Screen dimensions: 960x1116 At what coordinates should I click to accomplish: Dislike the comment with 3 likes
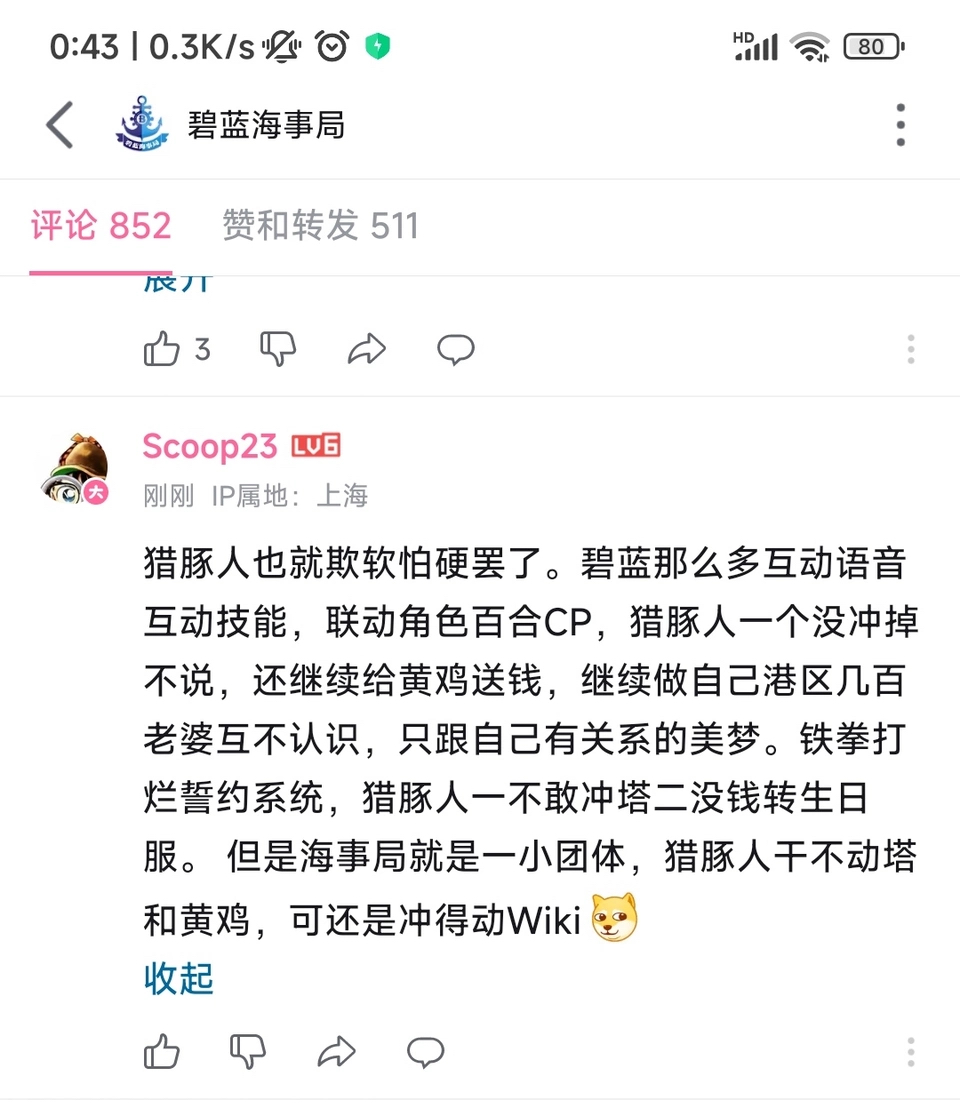click(x=277, y=349)
